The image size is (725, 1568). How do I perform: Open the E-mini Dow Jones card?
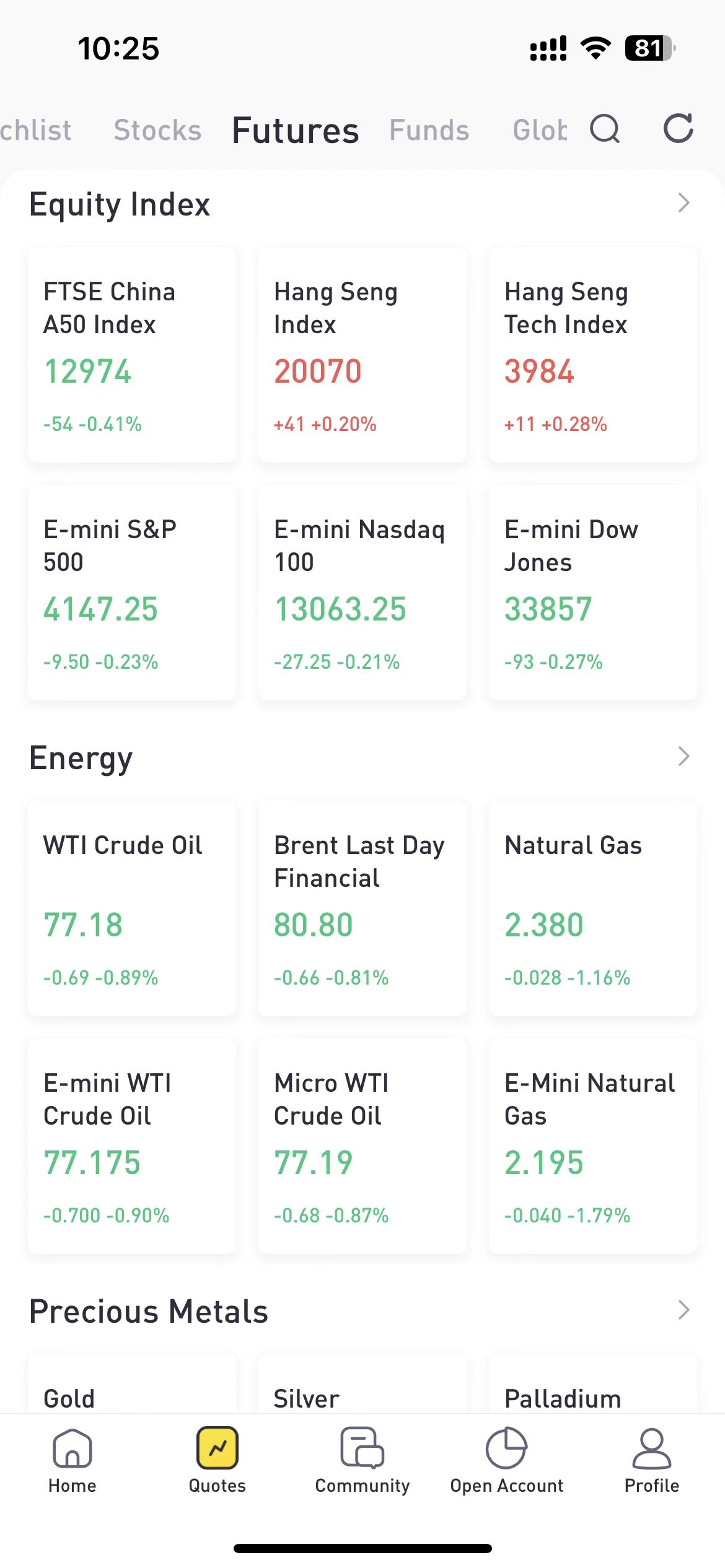point(592,593)
